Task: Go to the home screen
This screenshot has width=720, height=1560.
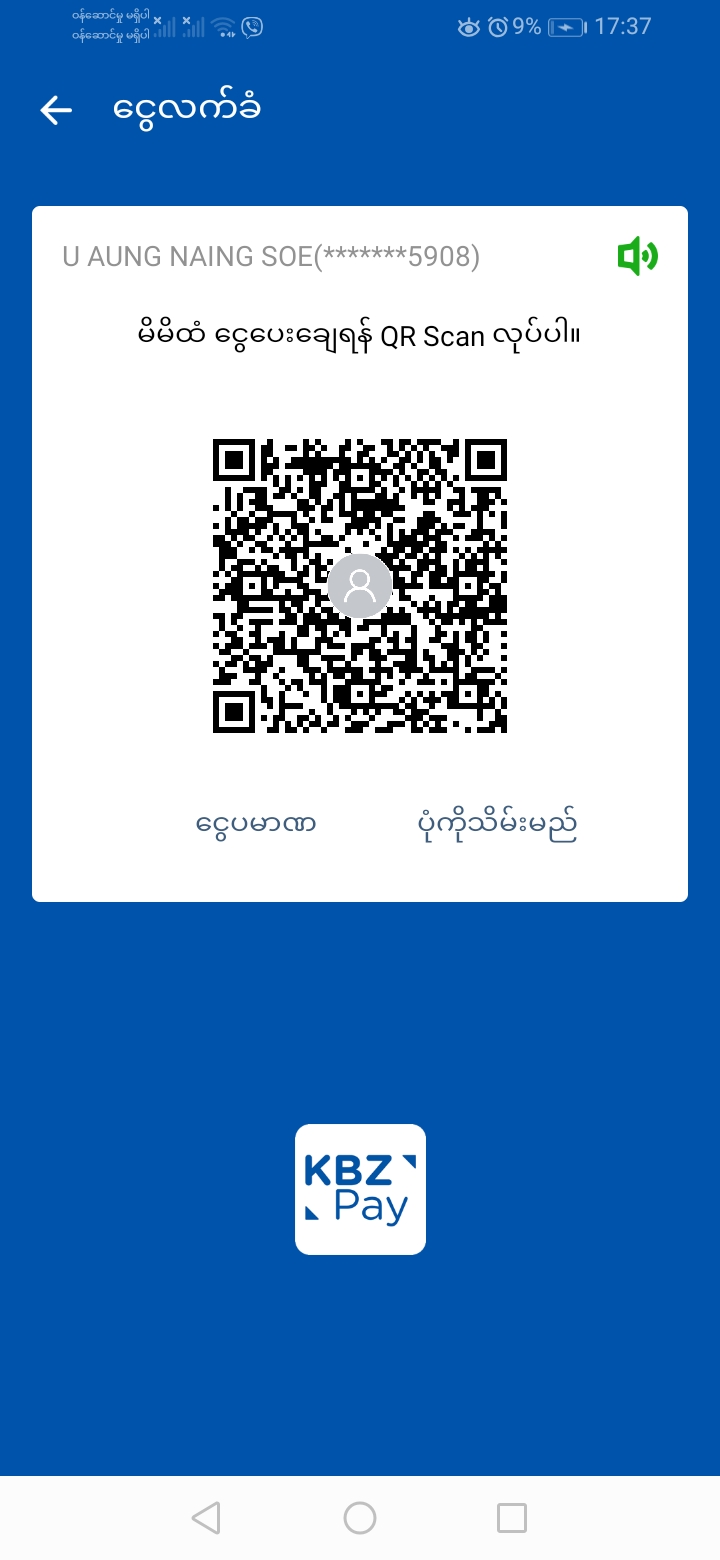Action: pyautogui.click(x=360, y=1518)
